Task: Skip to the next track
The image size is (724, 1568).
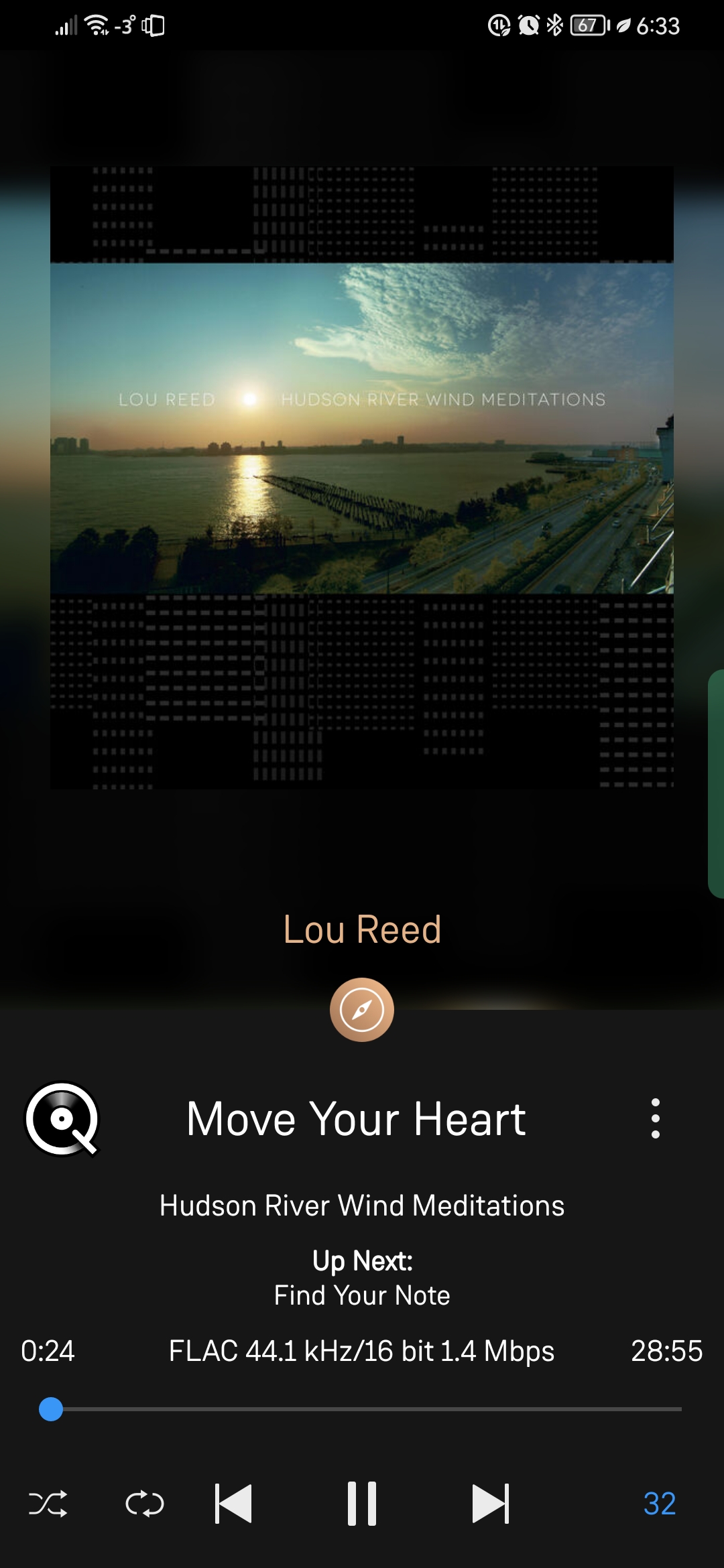Action: pos(491,1504)
